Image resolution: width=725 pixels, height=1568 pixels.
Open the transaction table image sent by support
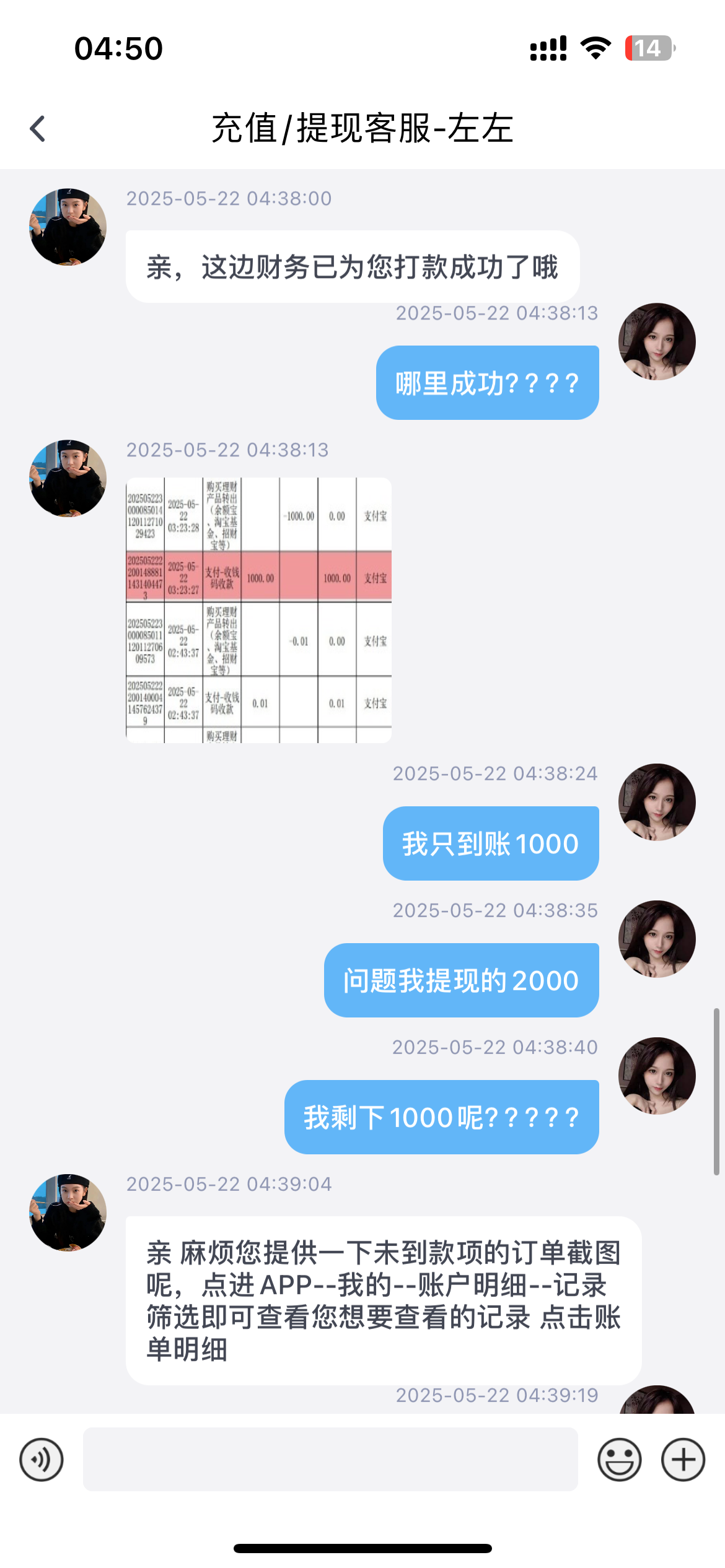coord(258,610)
